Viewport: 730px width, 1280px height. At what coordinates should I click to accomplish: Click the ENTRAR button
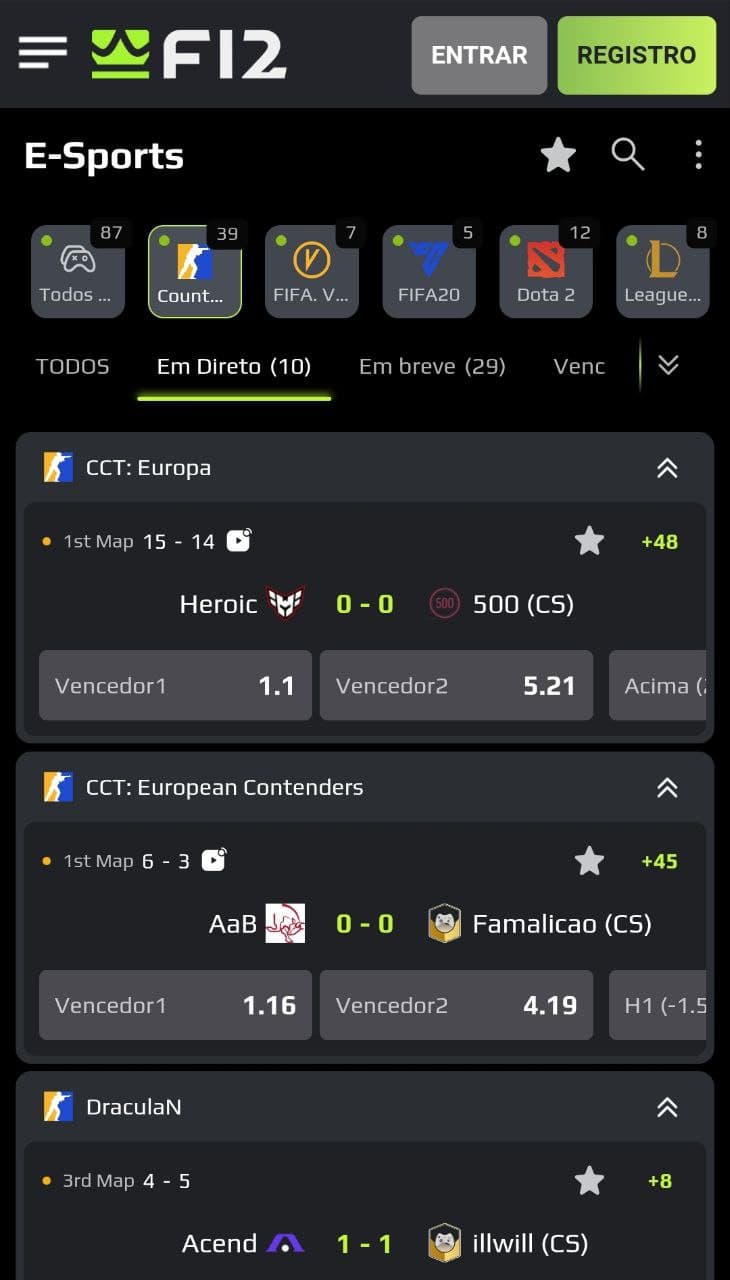(x=479, y=55)
